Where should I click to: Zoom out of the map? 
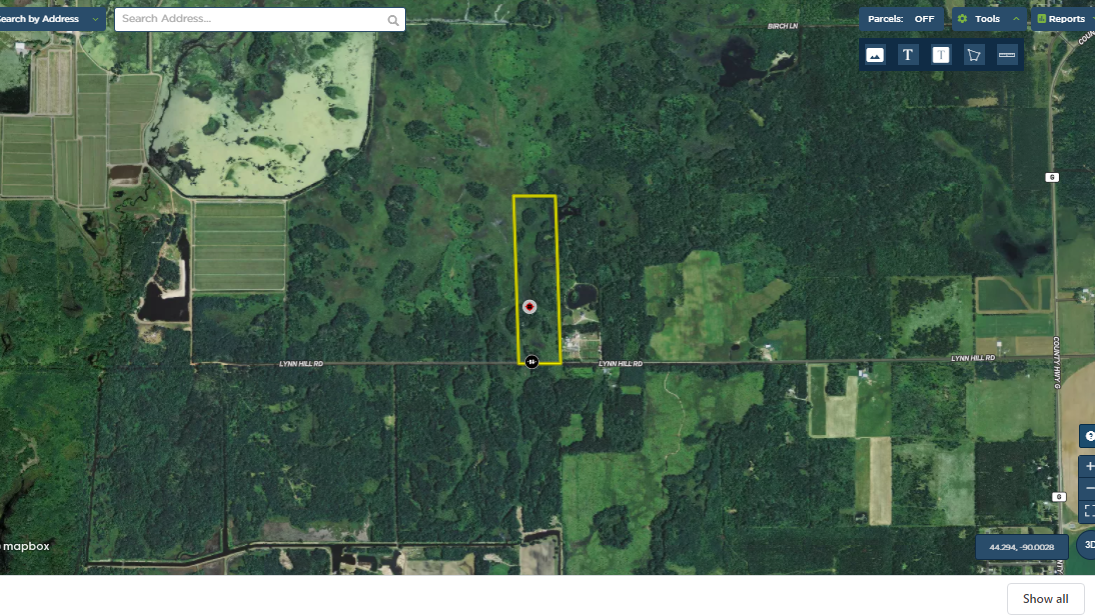tap(1089, 488)
